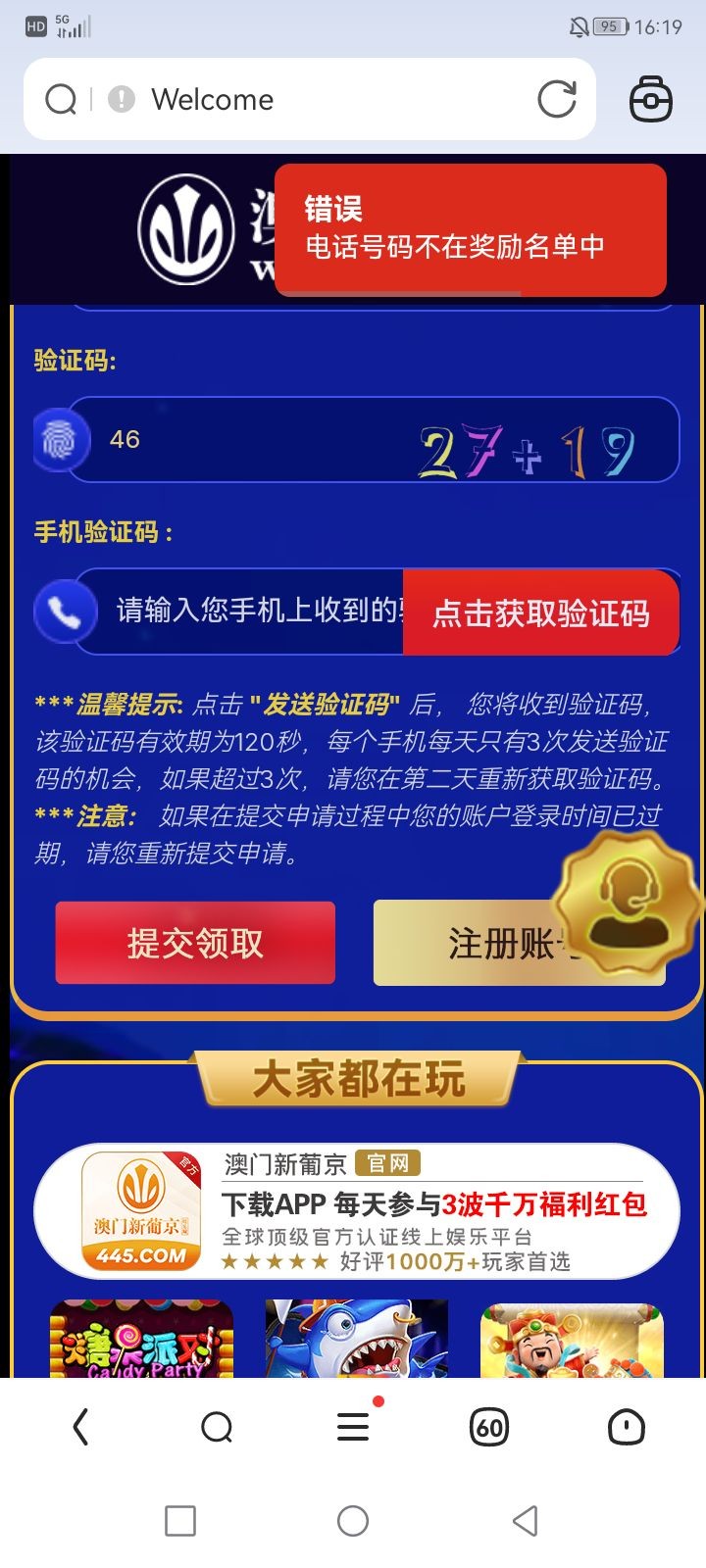The image size is (706, 1568).
Task: Refresh the 27+19 captcha image
Action: point(528,452)
